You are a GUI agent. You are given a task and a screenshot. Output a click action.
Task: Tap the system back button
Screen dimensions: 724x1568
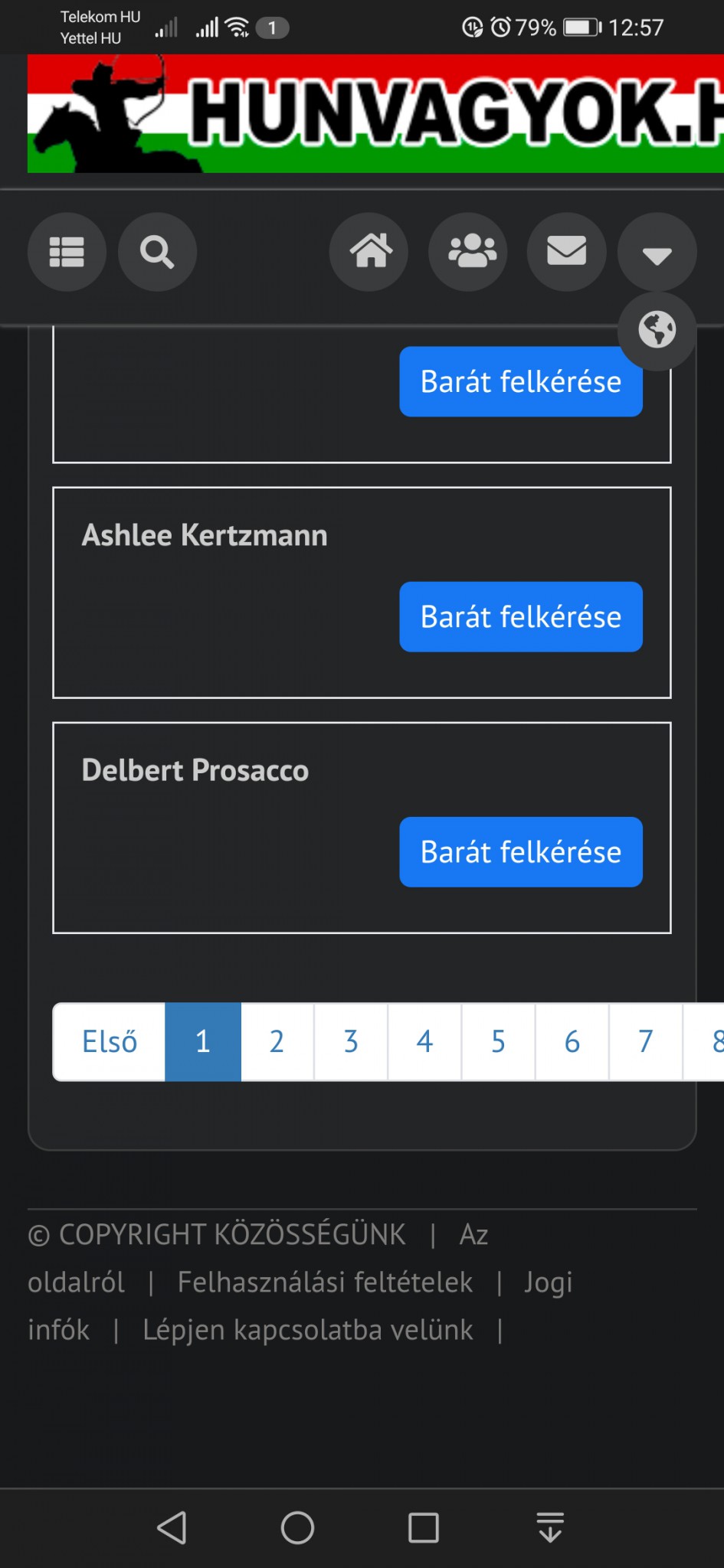tap(172, 1527)
